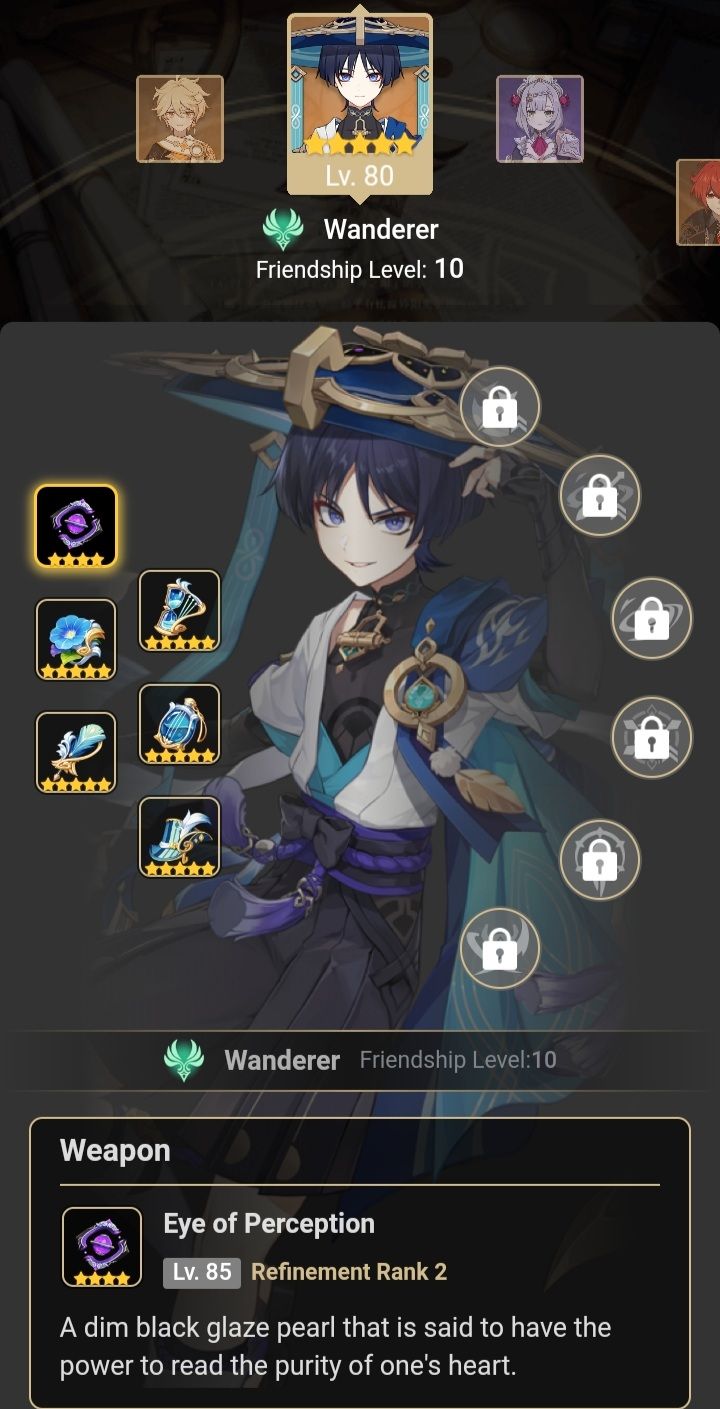This screenshot has height=1409, width=720.
Task: Expand the Weapon panel header
Action: (115, 1150)
